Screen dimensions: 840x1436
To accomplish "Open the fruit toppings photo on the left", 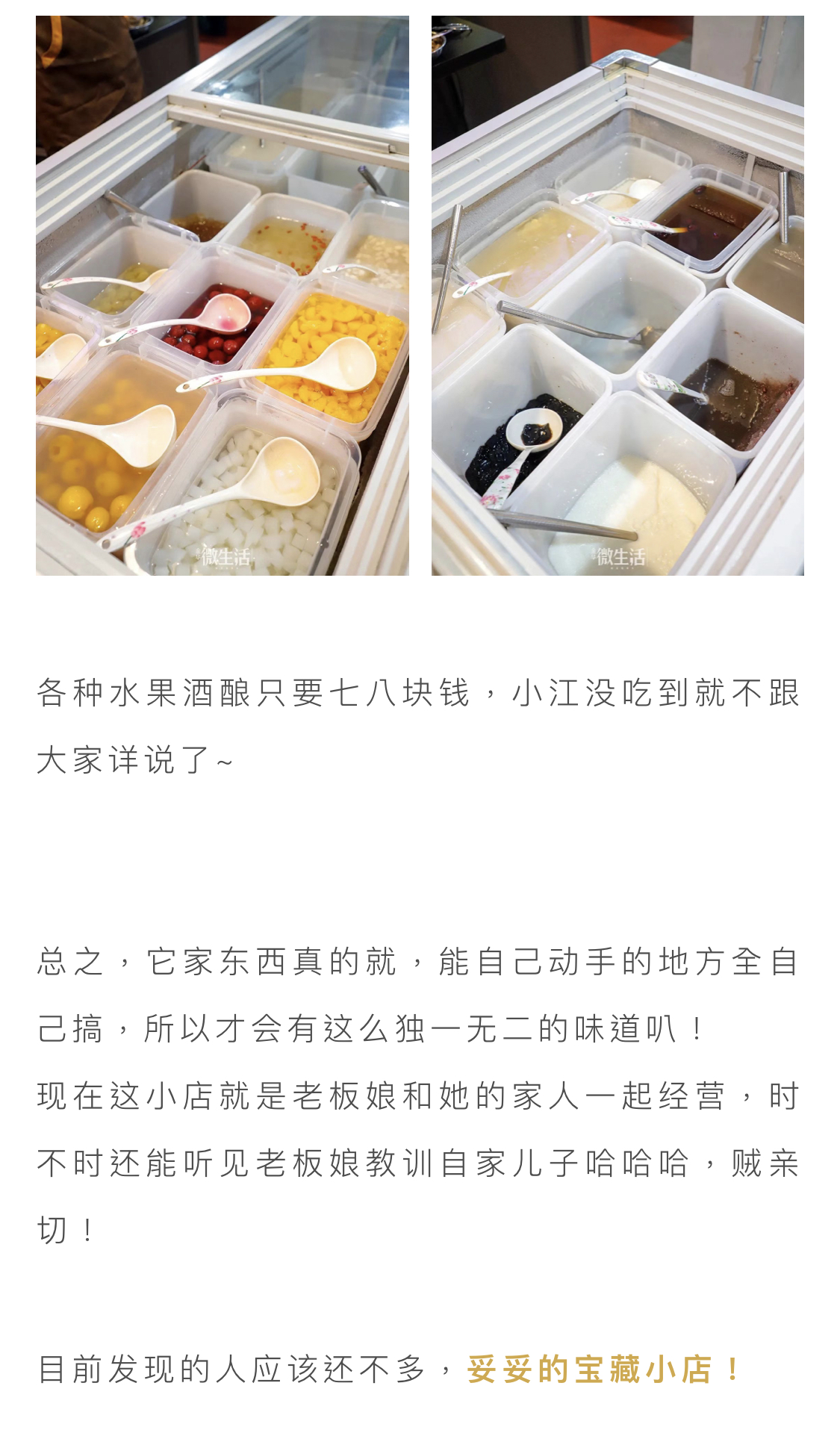I will tap(222, 296).
